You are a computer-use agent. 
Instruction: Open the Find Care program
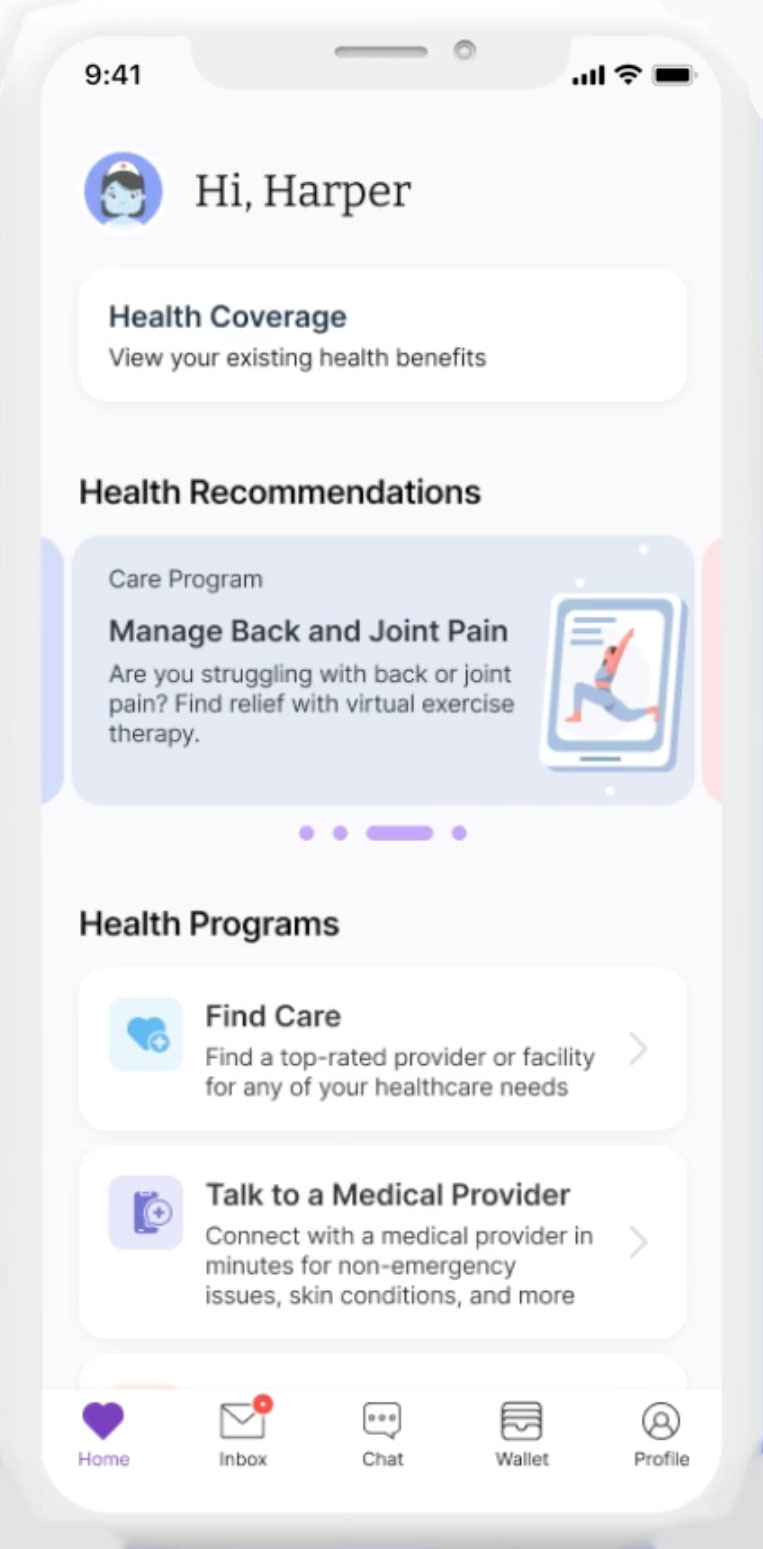click(x=382, y=1048)
